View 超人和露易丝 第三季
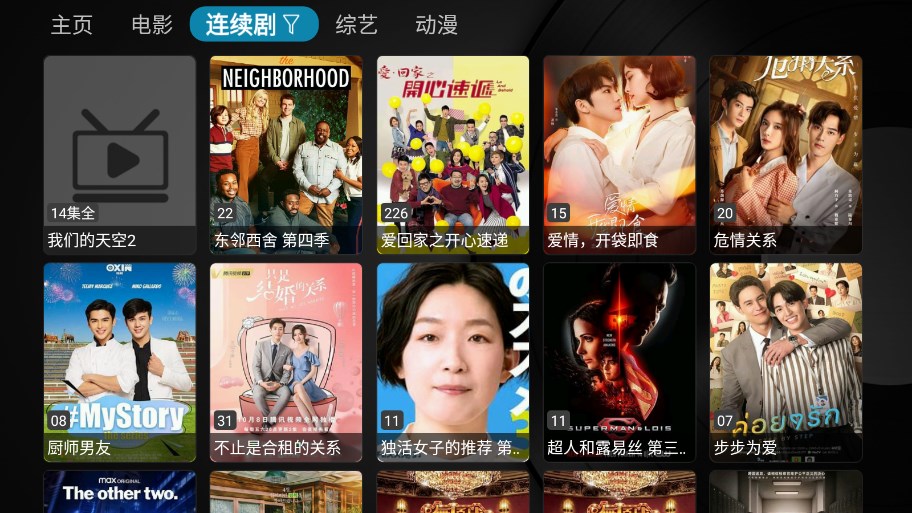This screenshot has width=912, height=513. (619, 362)
